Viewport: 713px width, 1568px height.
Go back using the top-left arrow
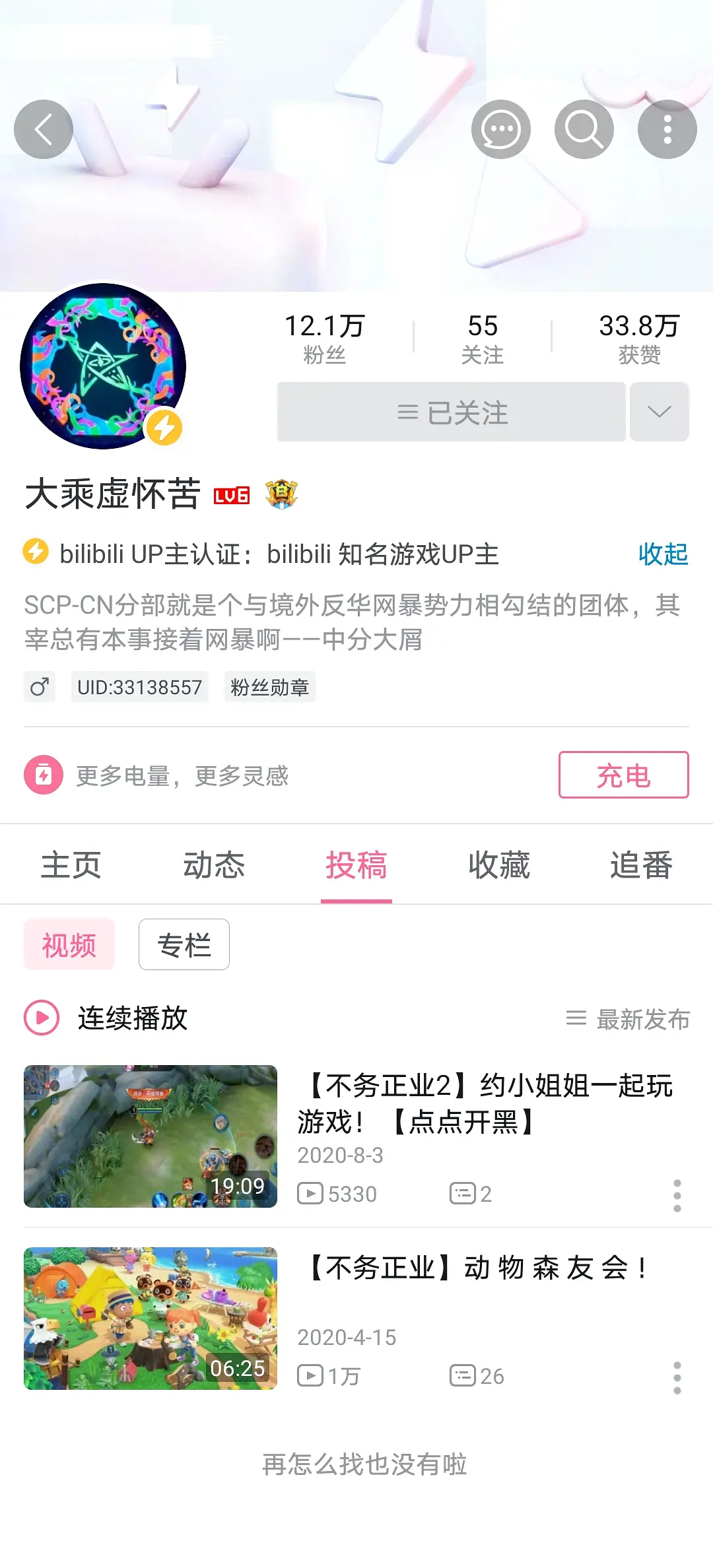[44, 129]
